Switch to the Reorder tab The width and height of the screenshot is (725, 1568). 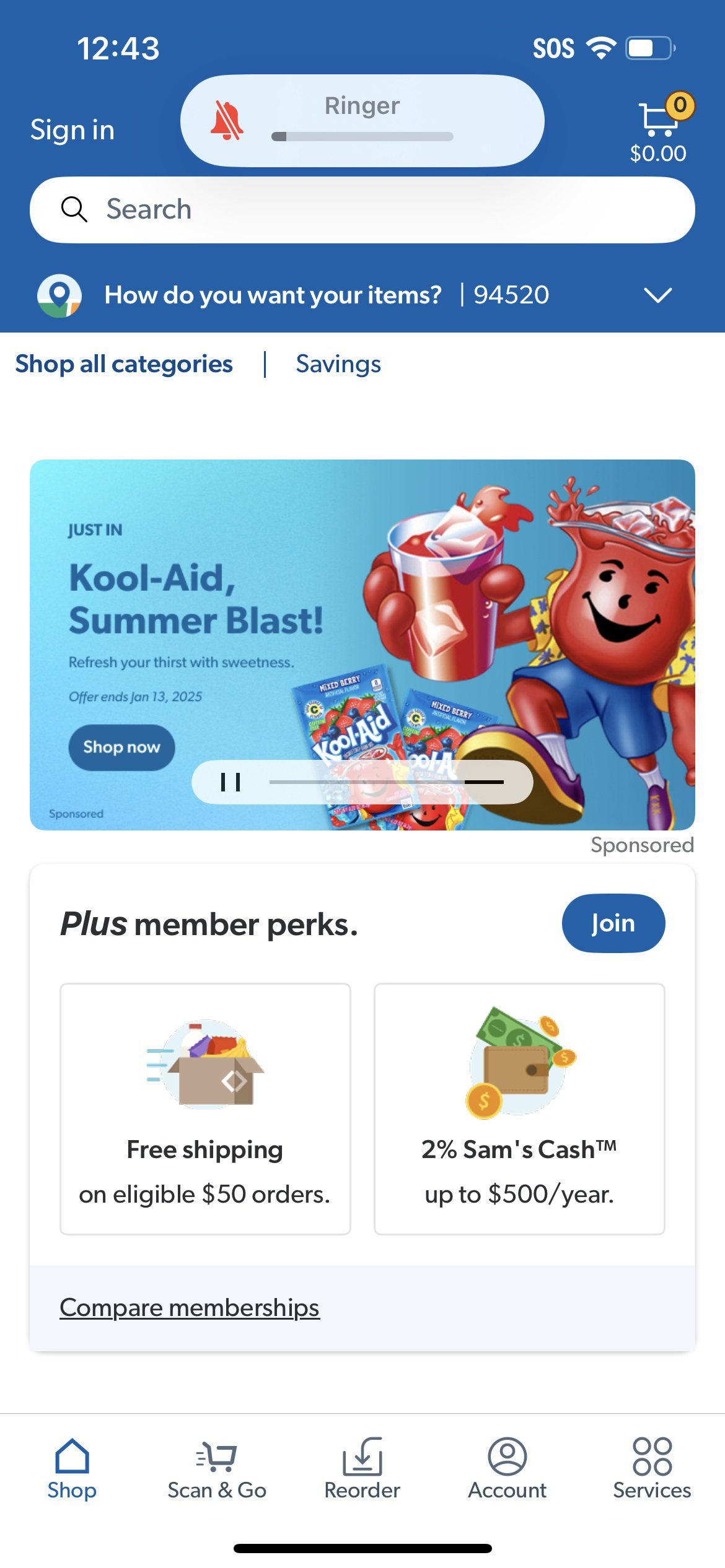(x=362, y=1469)
